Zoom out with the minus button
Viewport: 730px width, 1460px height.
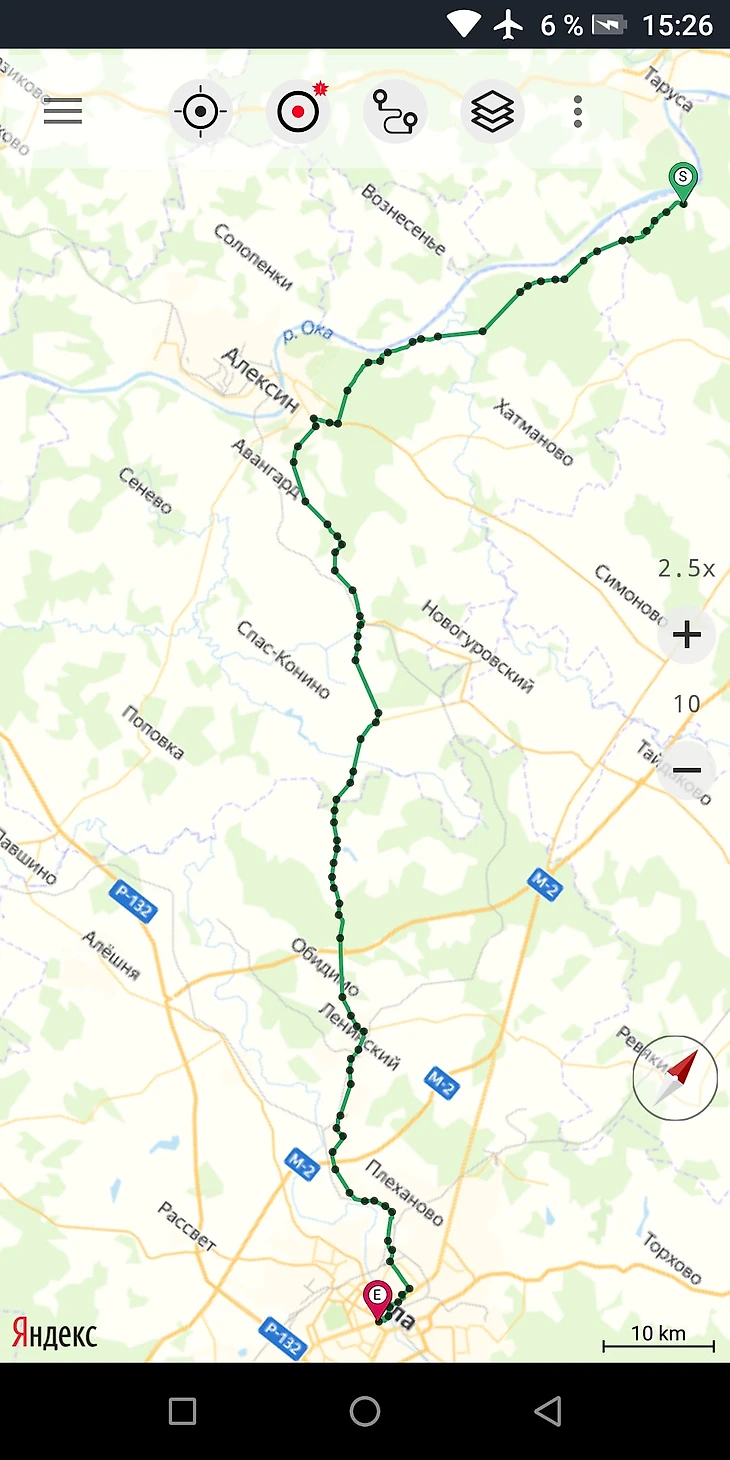click(x=687, y=769)
